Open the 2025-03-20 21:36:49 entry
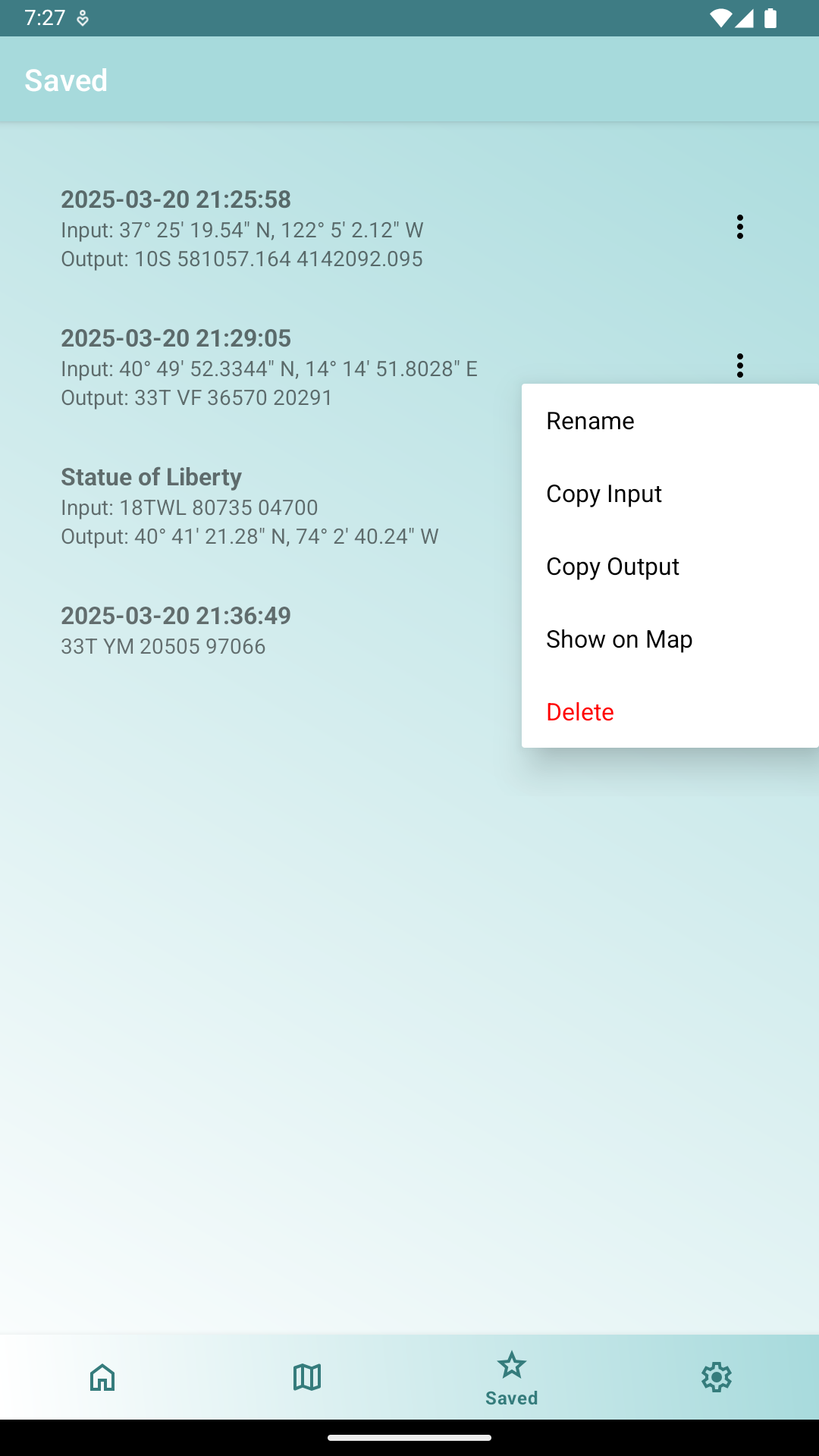Image resolution: width=819 pixels, height=1456 pixels. click(176, 630)
